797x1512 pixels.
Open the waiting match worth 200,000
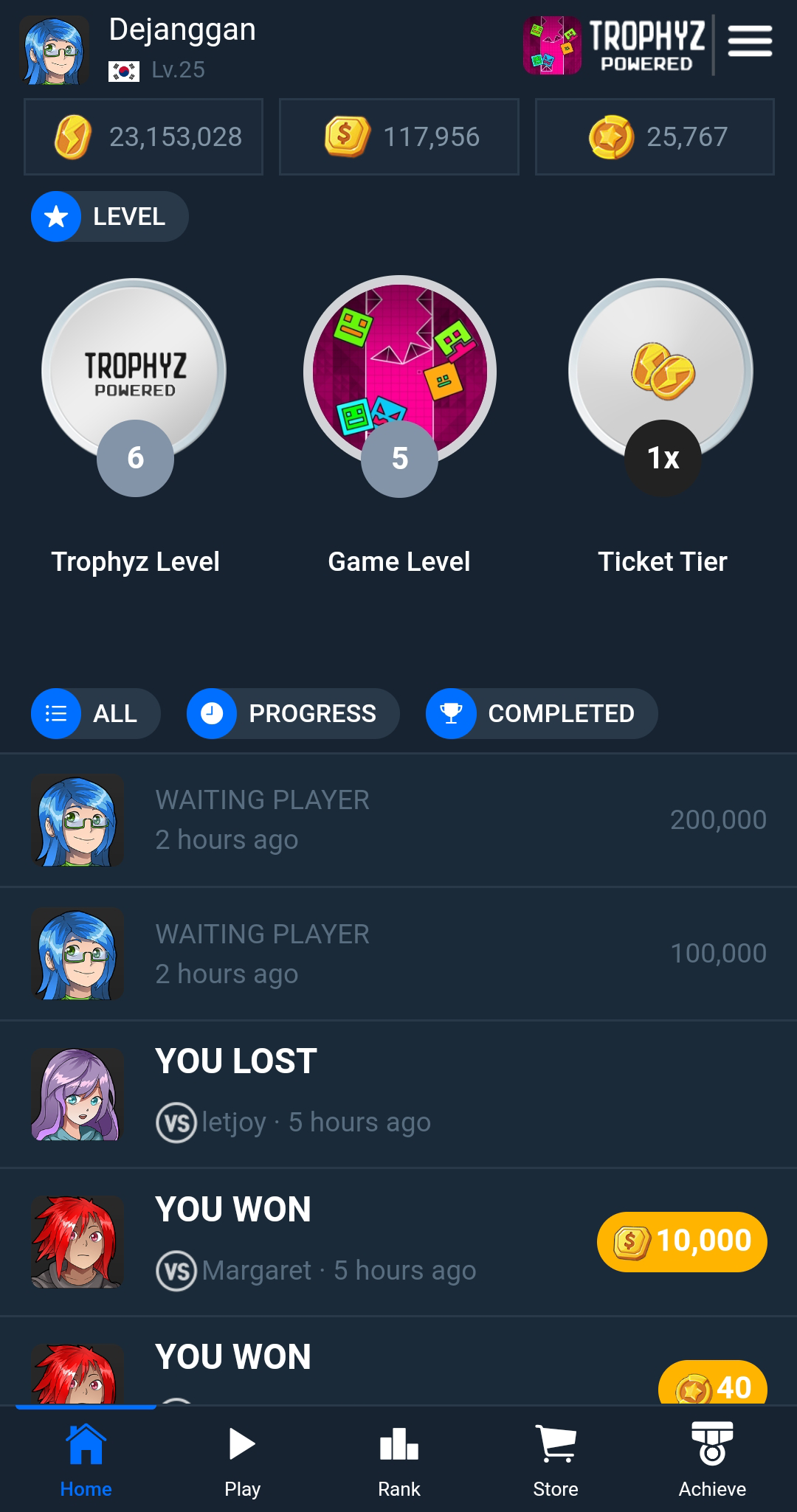pos(398,820)
